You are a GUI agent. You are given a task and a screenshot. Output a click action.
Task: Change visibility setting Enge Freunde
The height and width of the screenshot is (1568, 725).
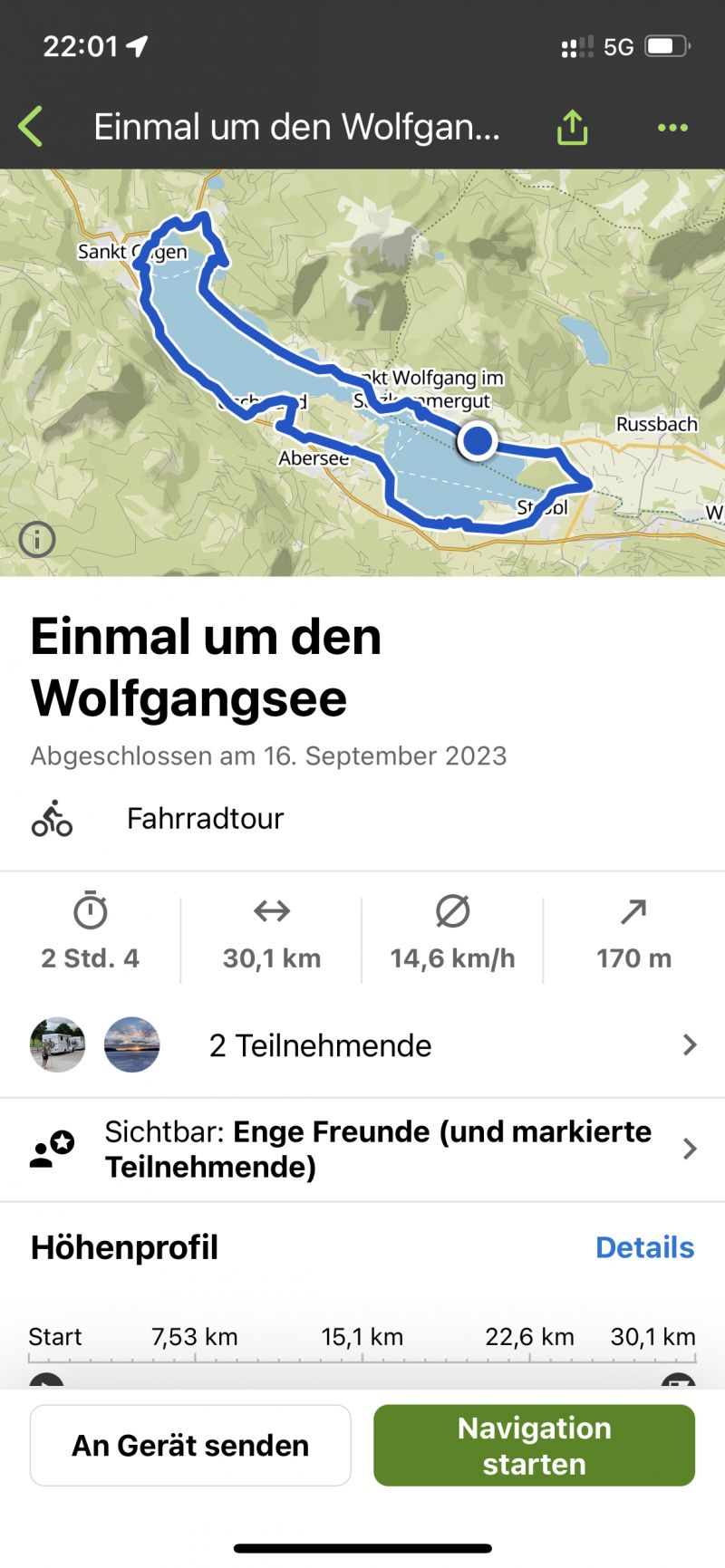pyautogui.click(x=362, y=1149)
